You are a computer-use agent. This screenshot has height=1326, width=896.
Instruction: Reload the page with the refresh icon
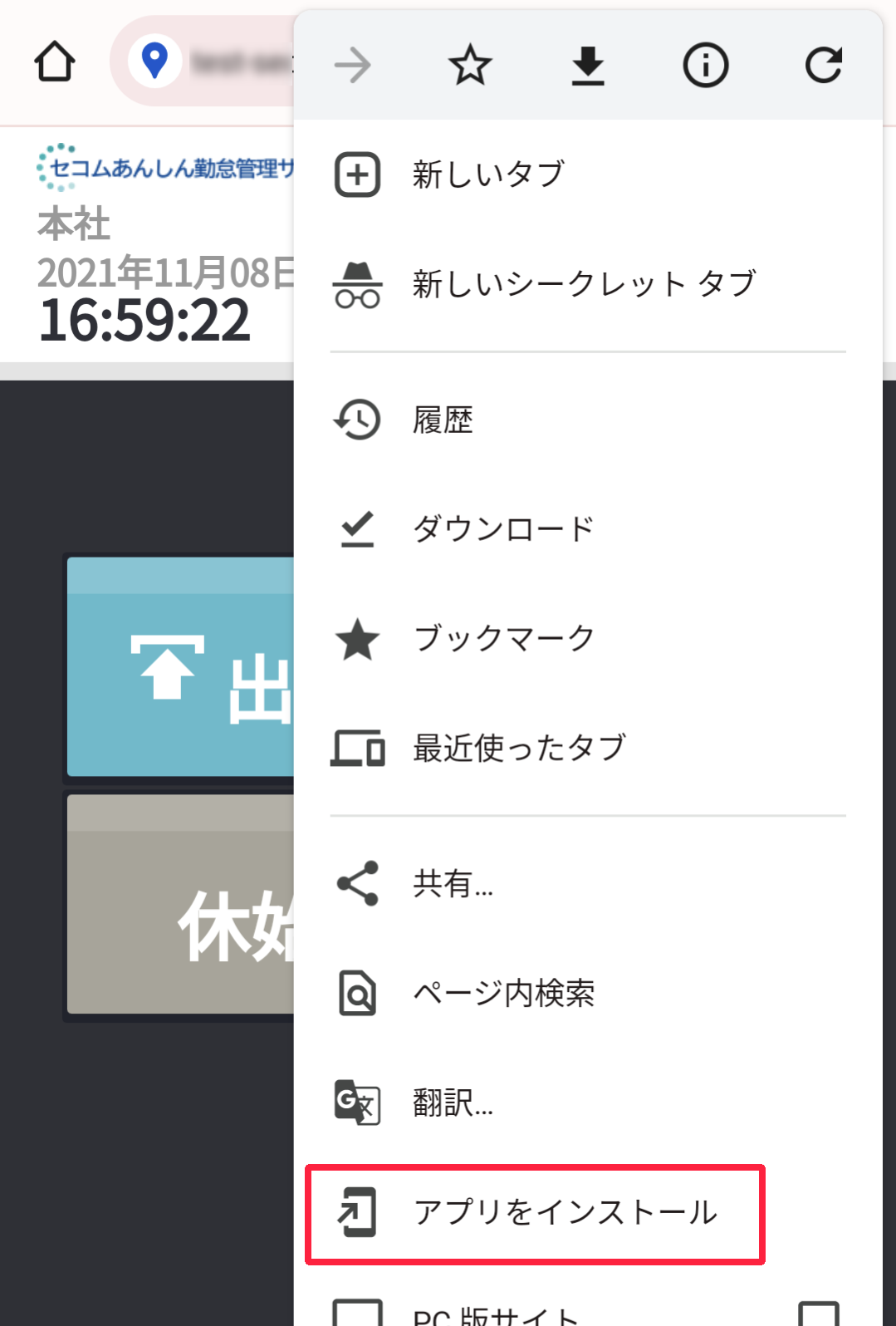coord(823,66)
